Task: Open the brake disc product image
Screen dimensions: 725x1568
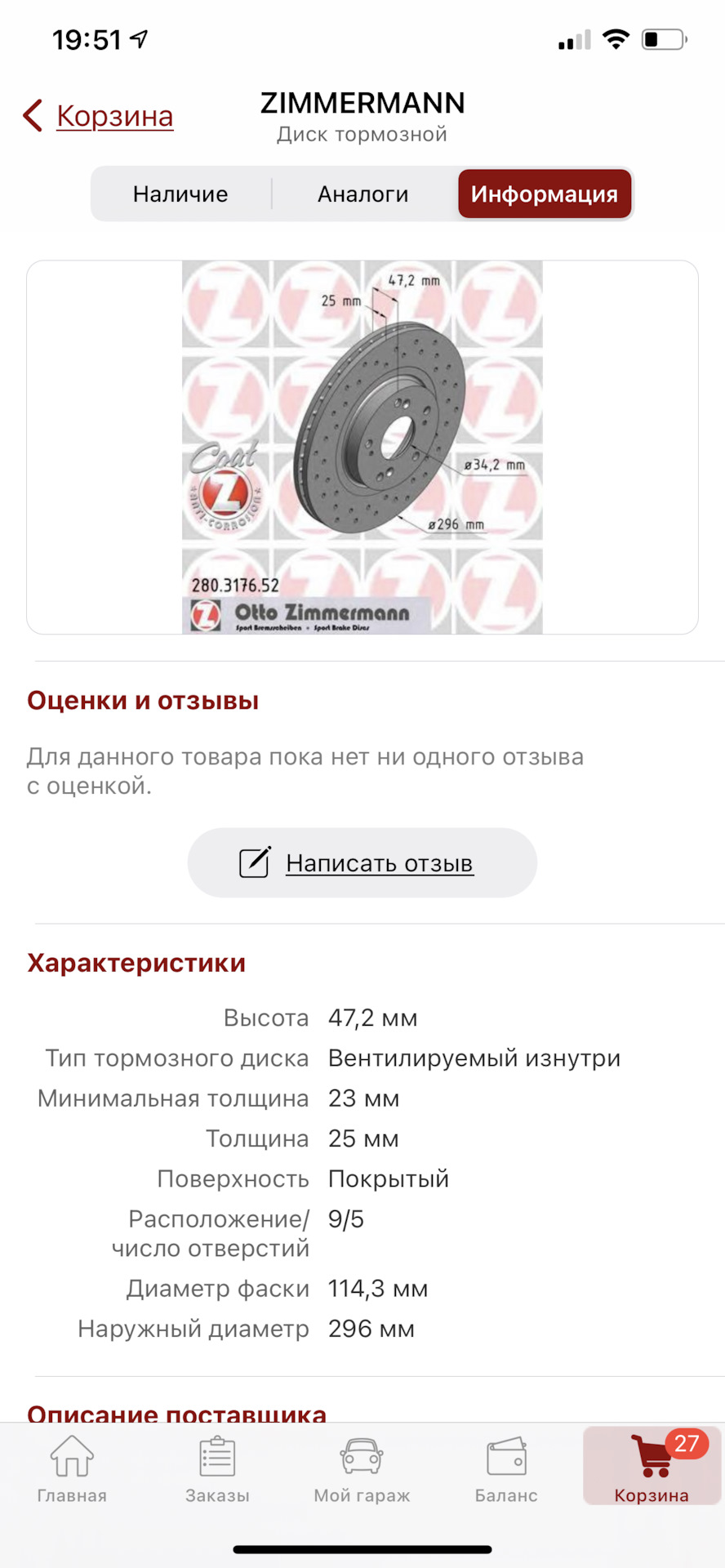Action: coord(362,448)
